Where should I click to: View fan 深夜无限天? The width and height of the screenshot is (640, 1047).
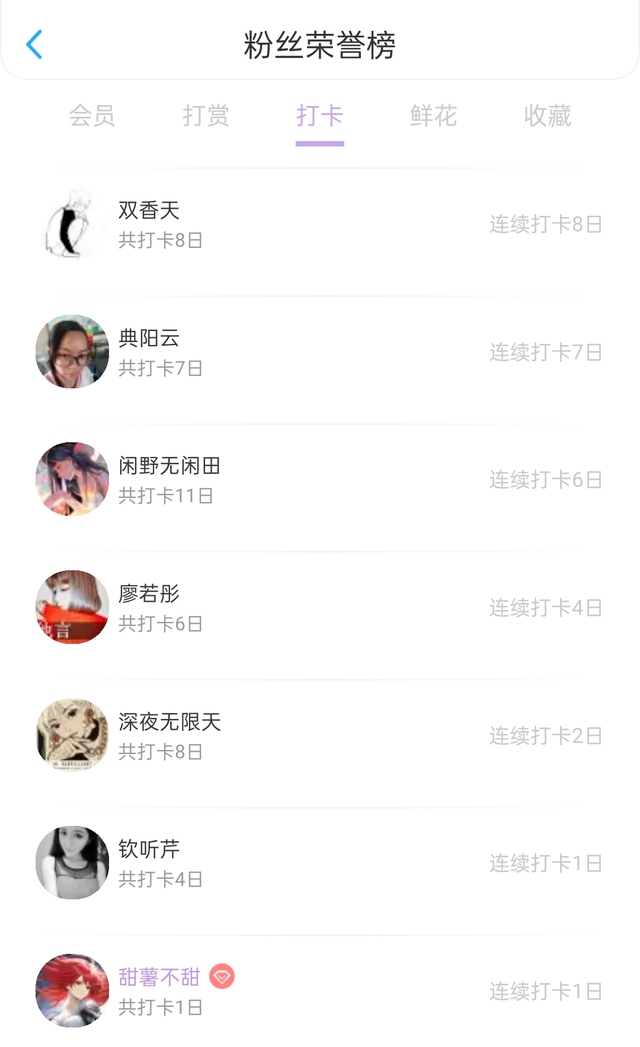click(320, 736)
